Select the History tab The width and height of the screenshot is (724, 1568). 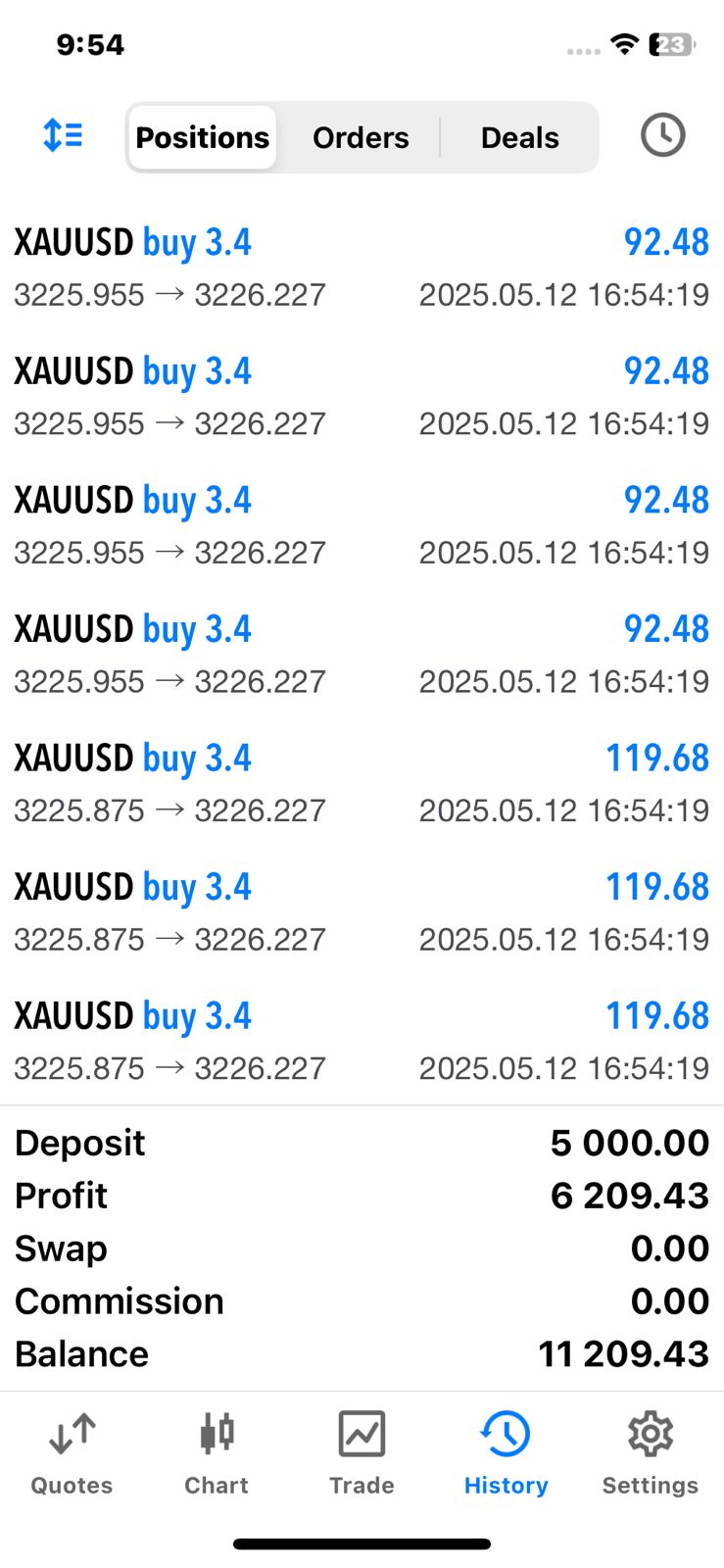[x=506, y=1454]
